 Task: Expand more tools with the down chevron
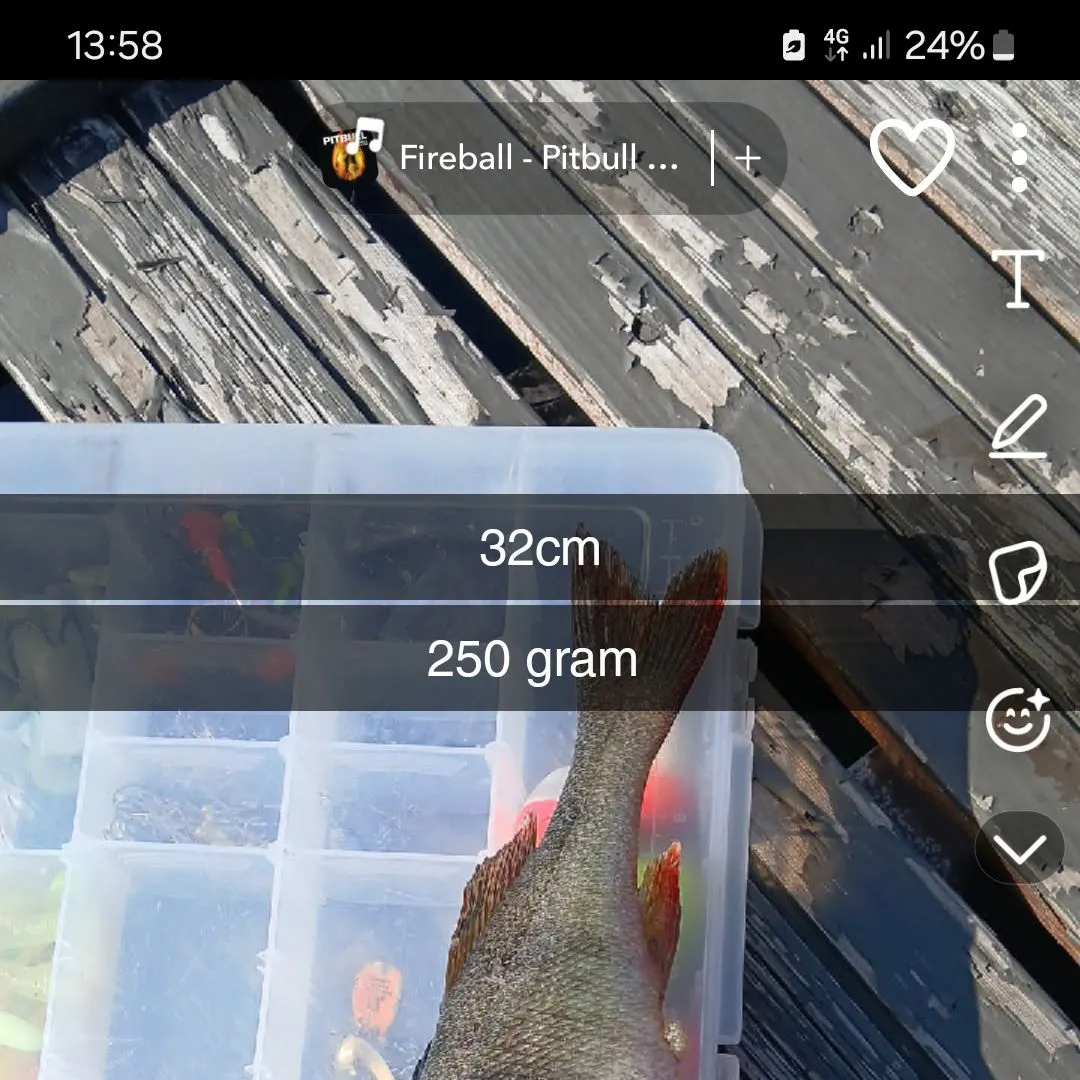pyautogui.click(x=1020, y=849)
